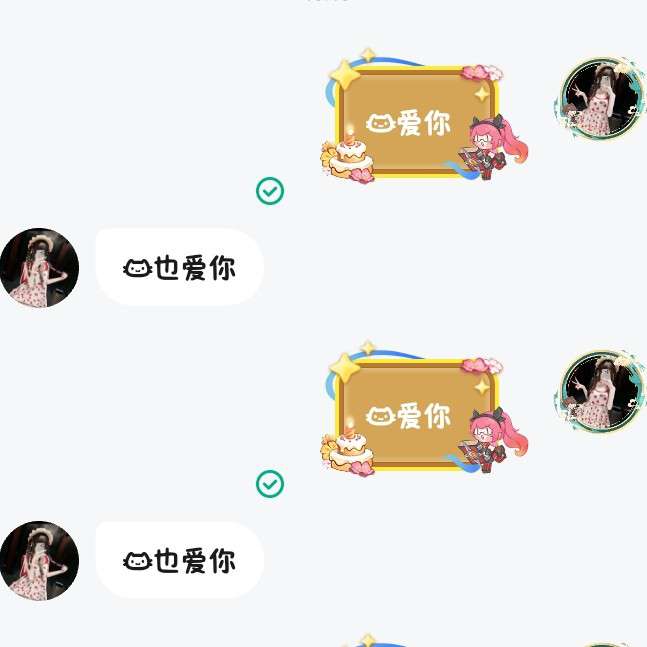
Task: Tap the framed avatar beside the second 爱你 card
Action: pyautogui.click(x=598, y=391)
